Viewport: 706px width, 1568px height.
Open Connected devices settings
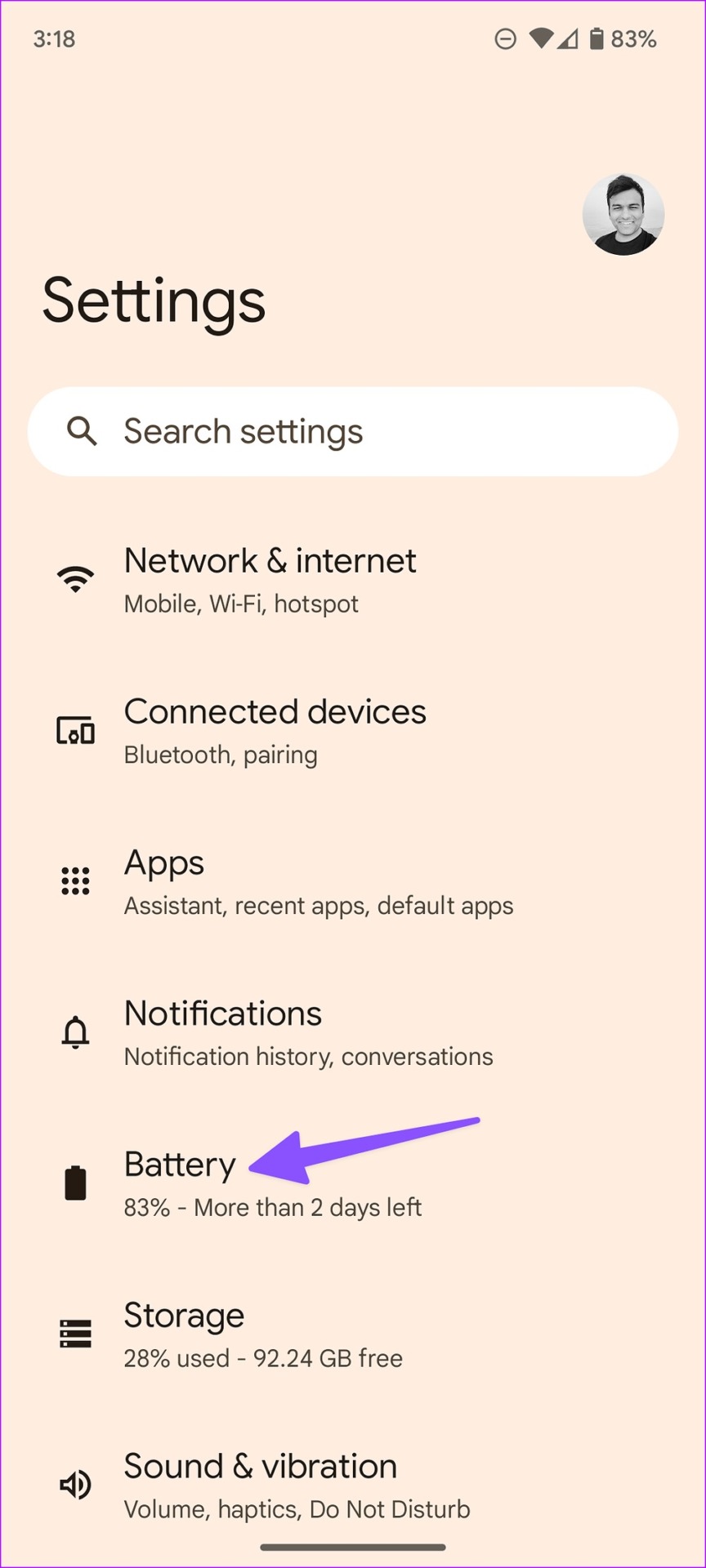coord(353,731)
